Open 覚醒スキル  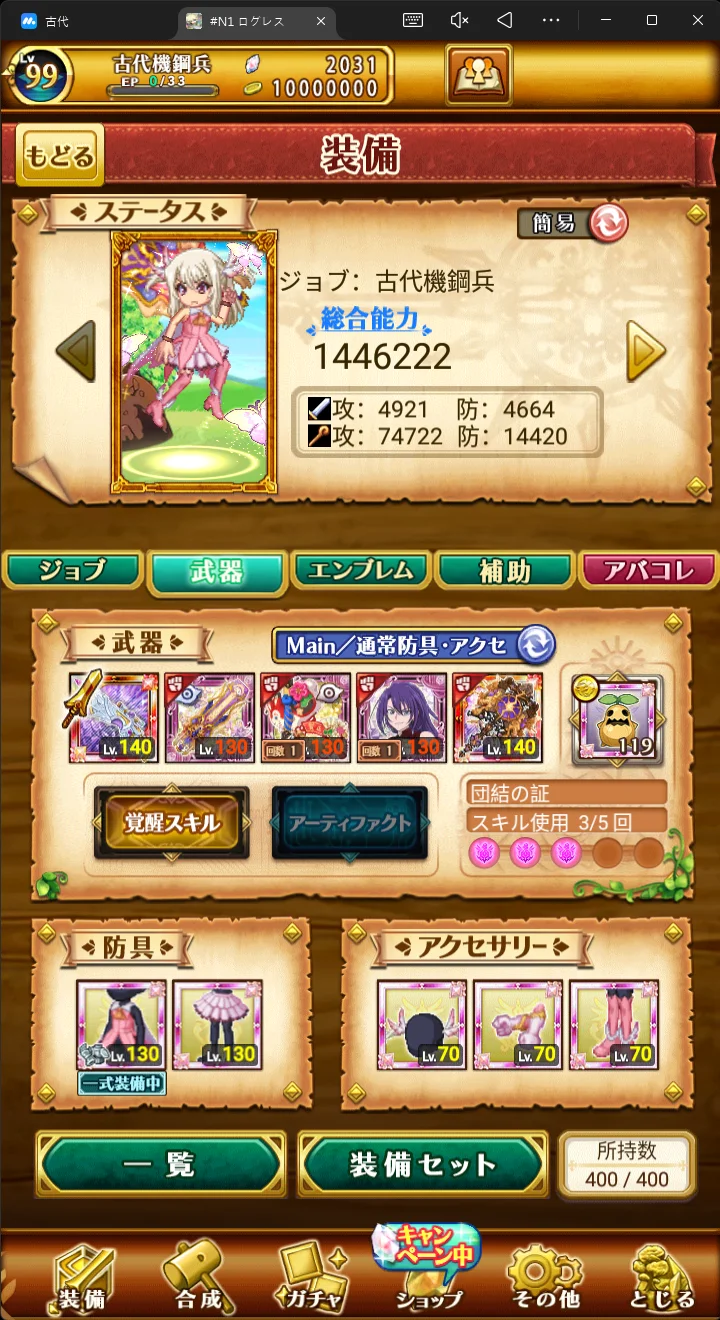171,822
